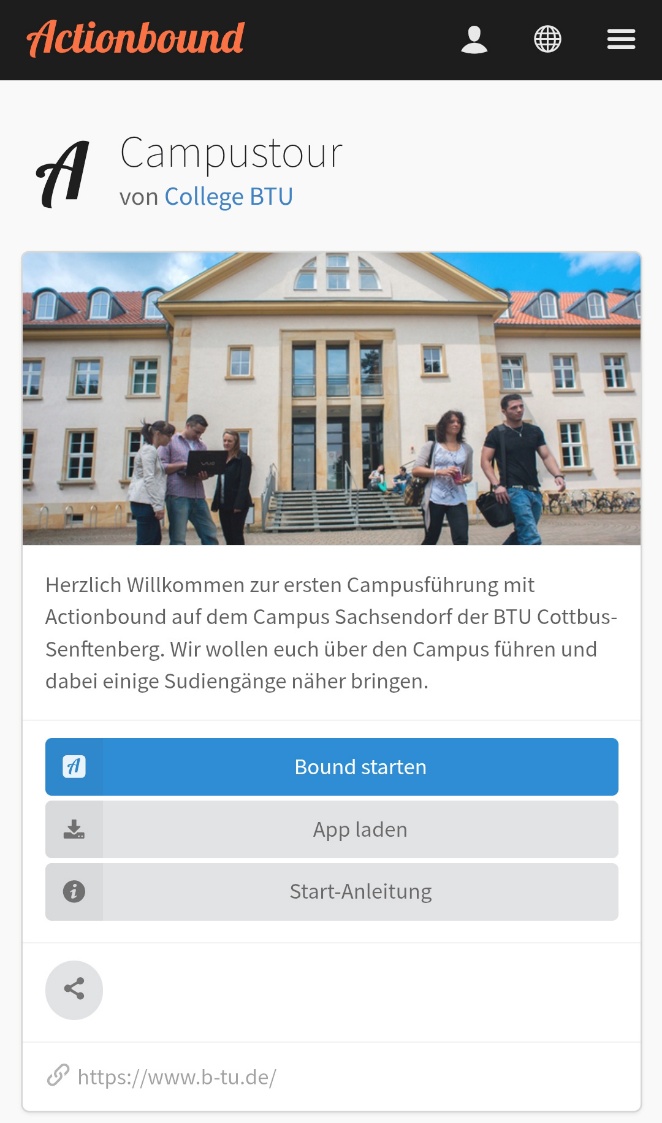The width and height of the screenshot is (662, 1123).
Task: Tap Bound starten button
Action: [x=332, y=767]
